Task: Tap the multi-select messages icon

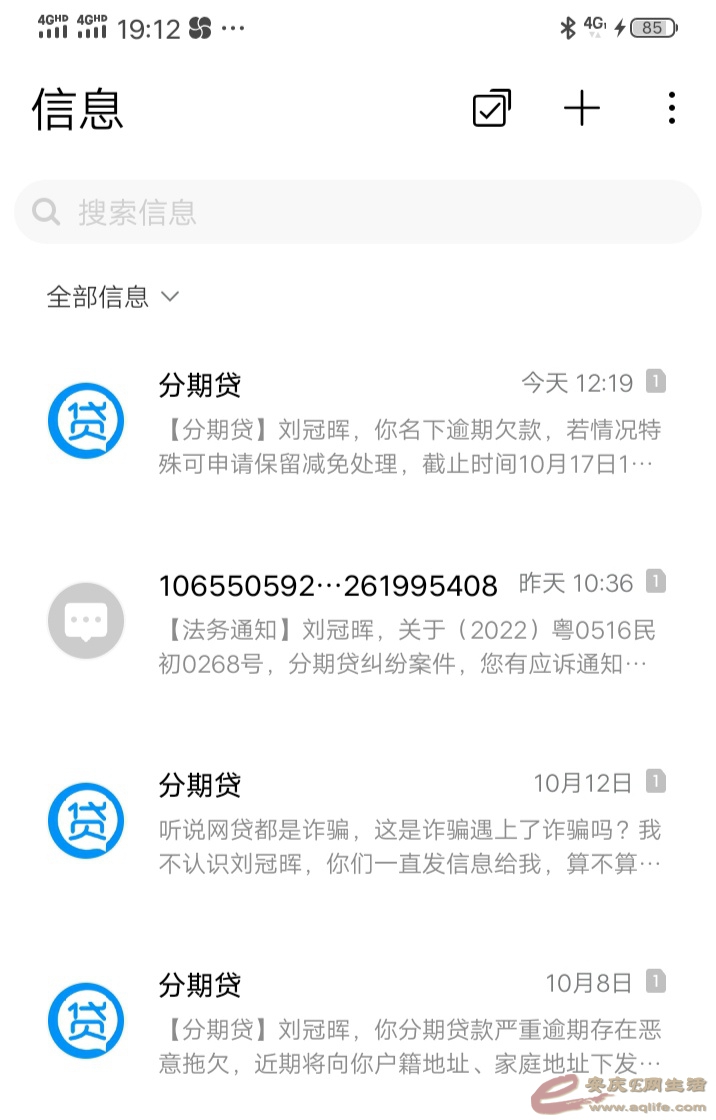Action: coord(491,108)
